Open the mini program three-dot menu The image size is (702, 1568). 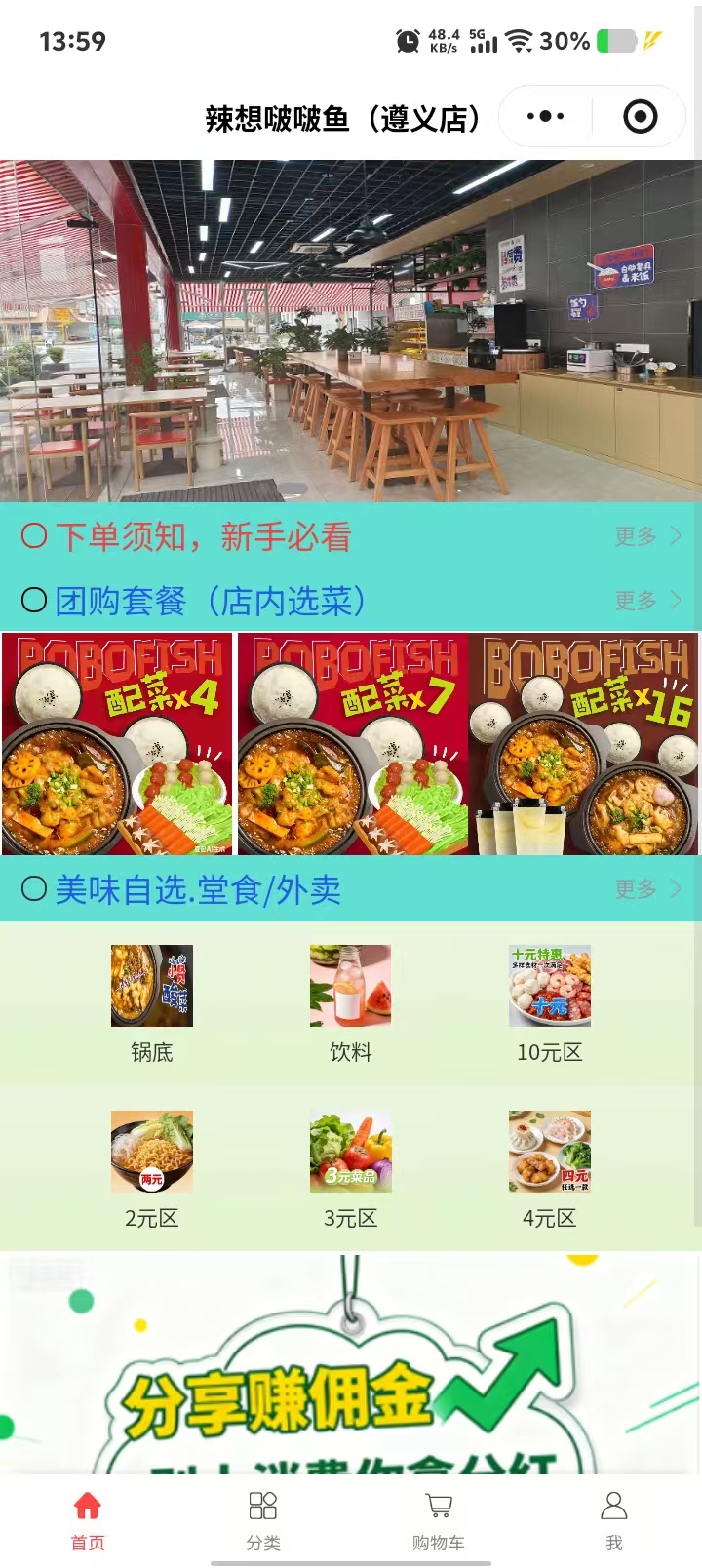point(545,117)
